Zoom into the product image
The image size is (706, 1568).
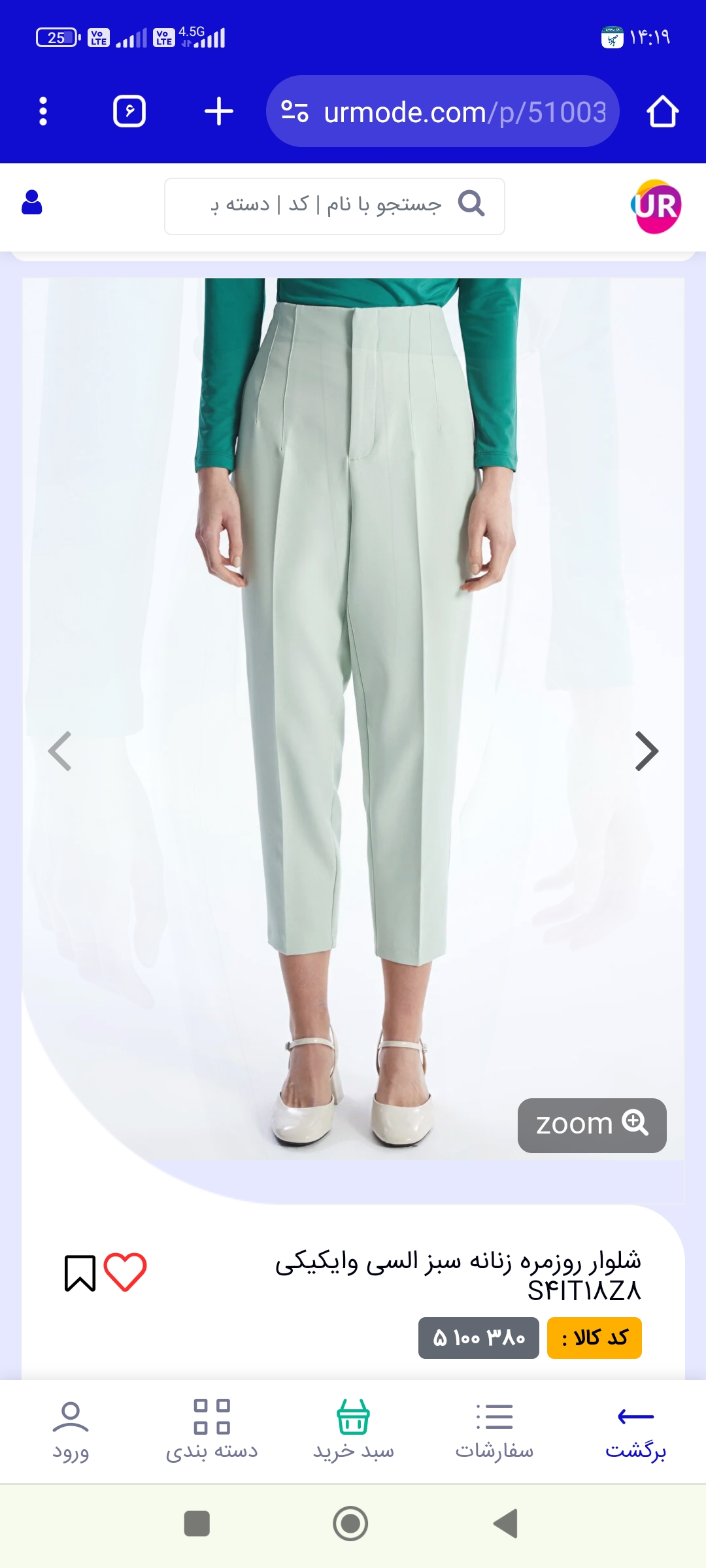click(x=592, y=1125)
